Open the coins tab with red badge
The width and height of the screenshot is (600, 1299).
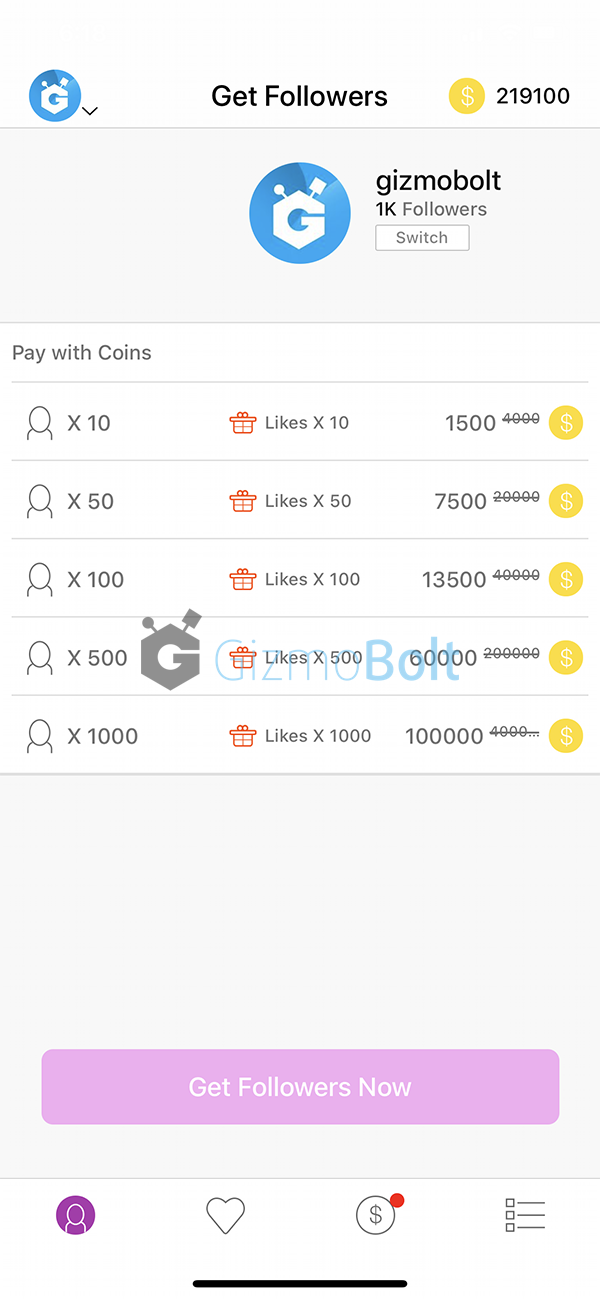pos(378,1214)
